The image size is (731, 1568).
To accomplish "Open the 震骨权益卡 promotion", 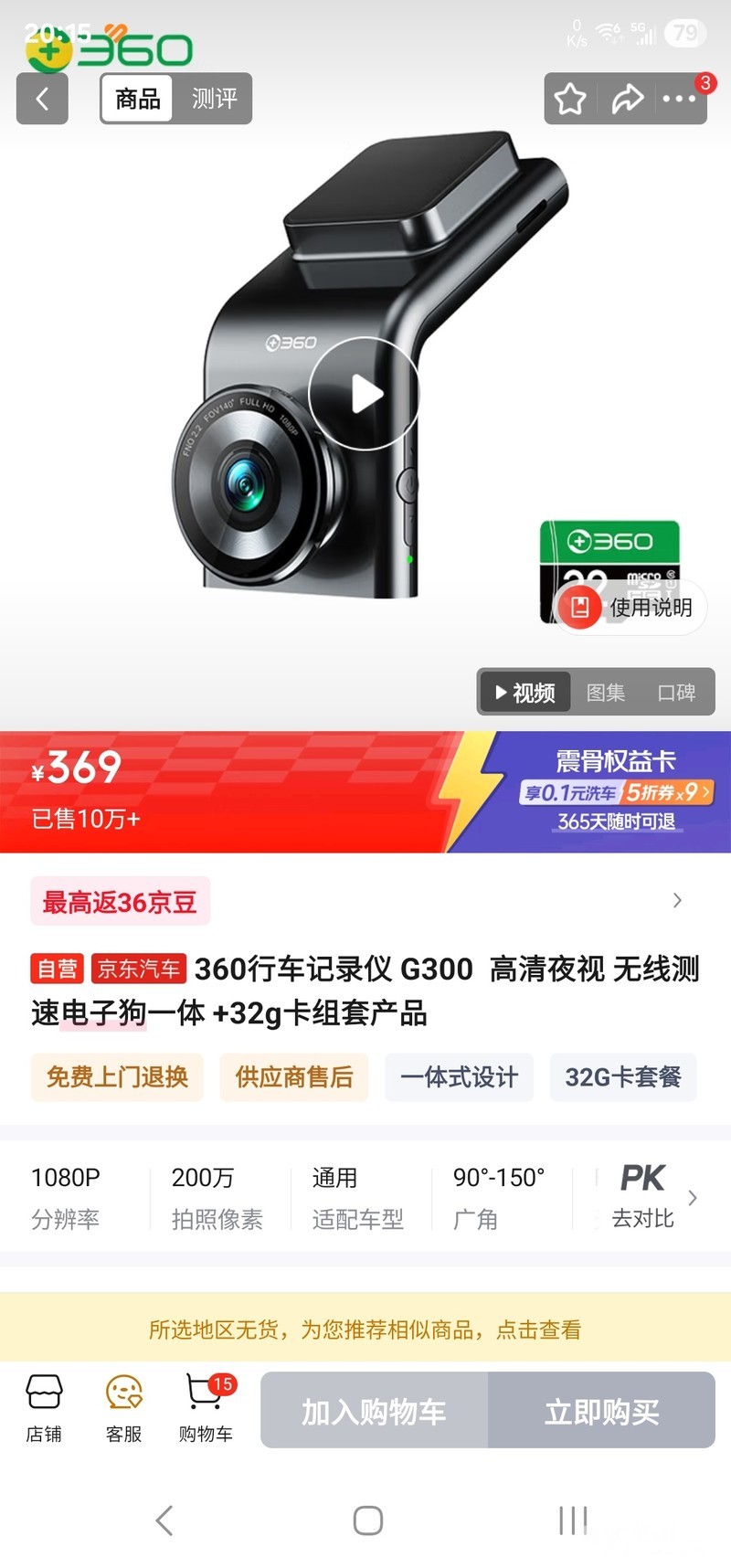I will click(615, 791).
